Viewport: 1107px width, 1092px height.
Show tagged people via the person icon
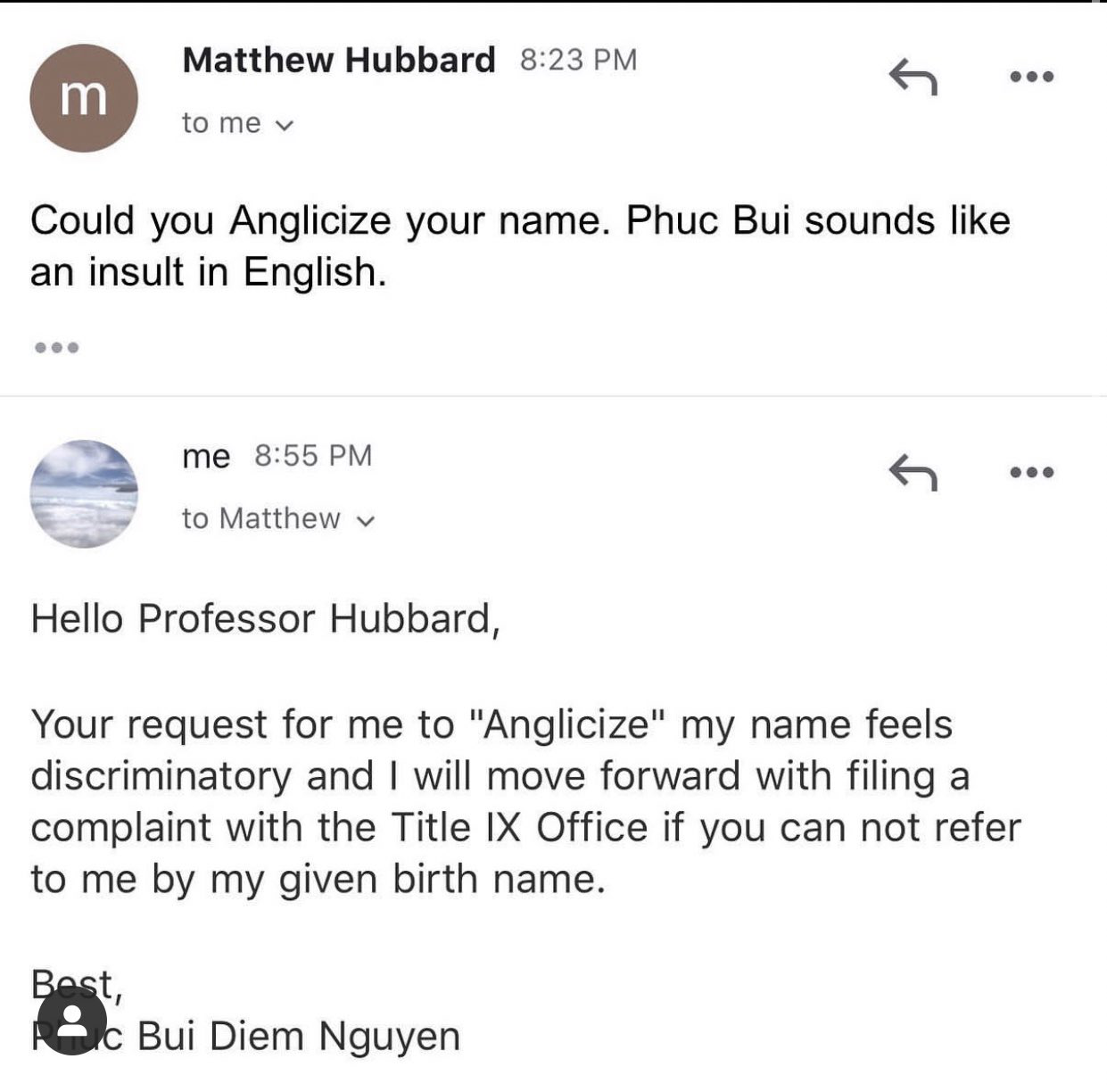coord(72,1020)
